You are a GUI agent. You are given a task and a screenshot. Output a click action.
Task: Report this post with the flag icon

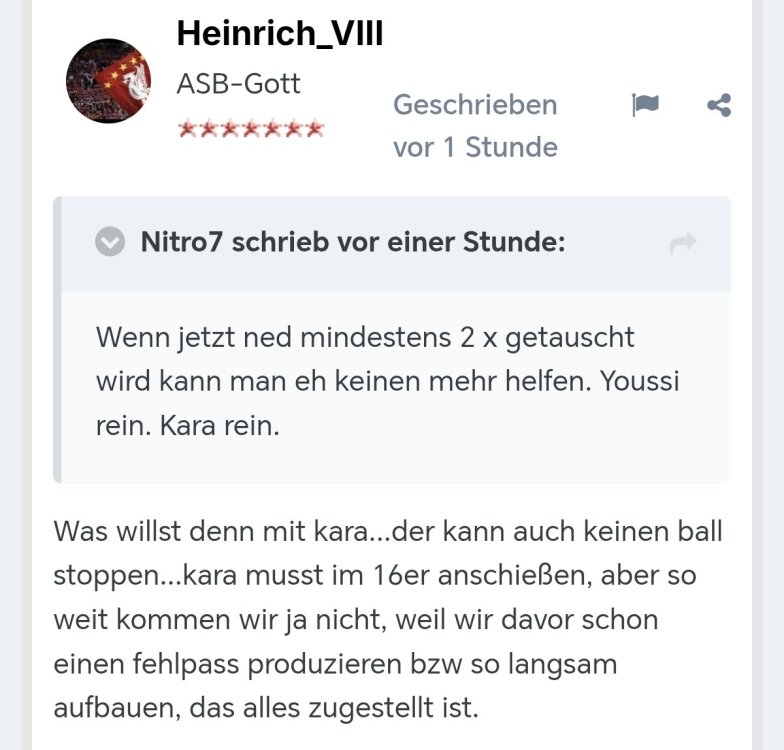pyautogui.click(x=645, y=105)
